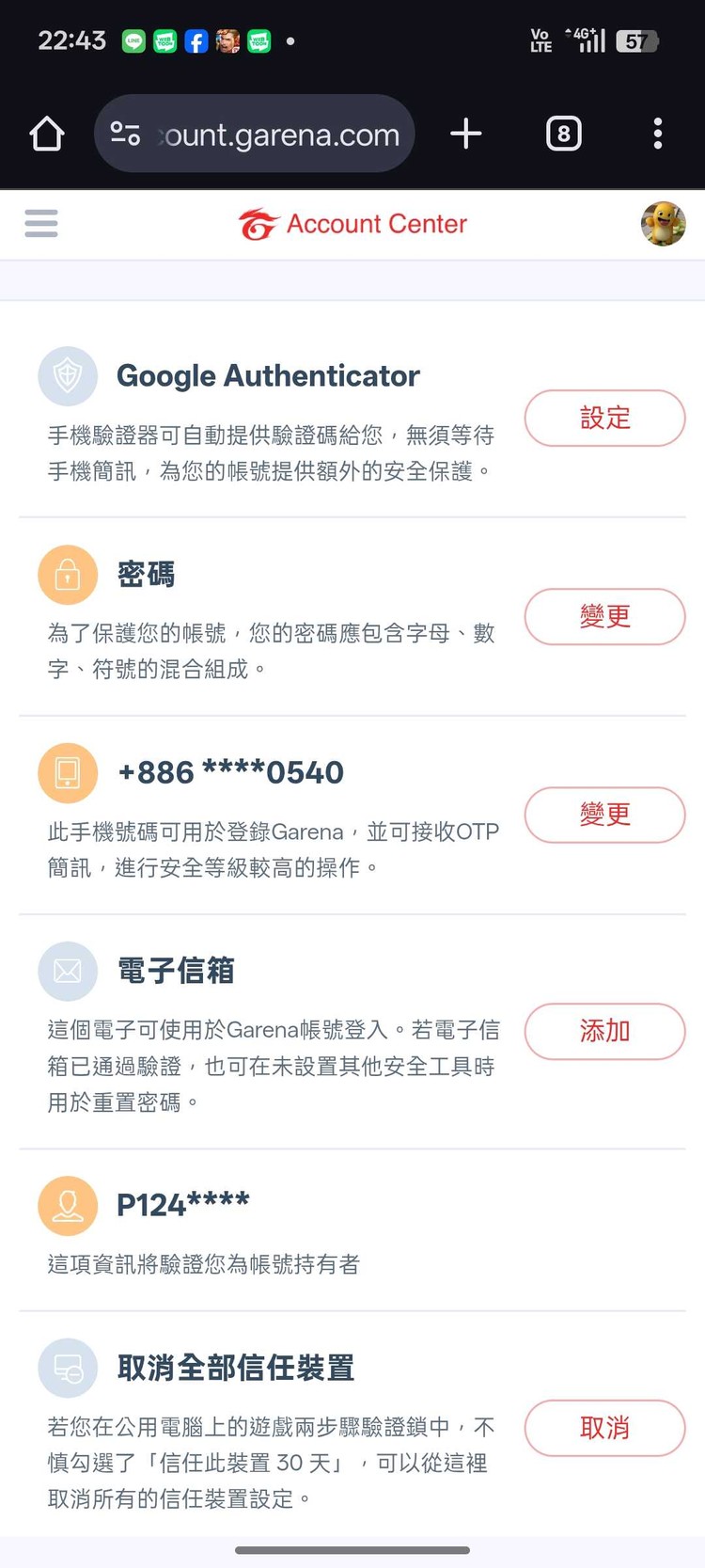The image size is (705, 1568).
Task: Click 變更 next to the password section
Action: coord(604,616)
